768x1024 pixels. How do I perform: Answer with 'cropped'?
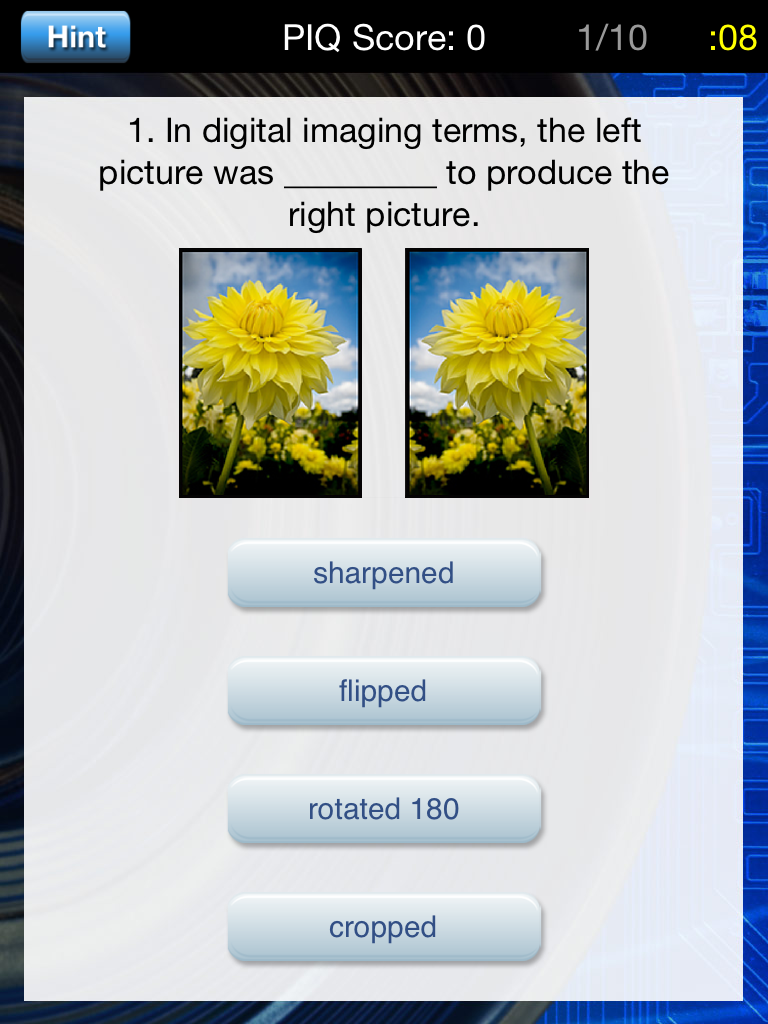pos(384,928)
